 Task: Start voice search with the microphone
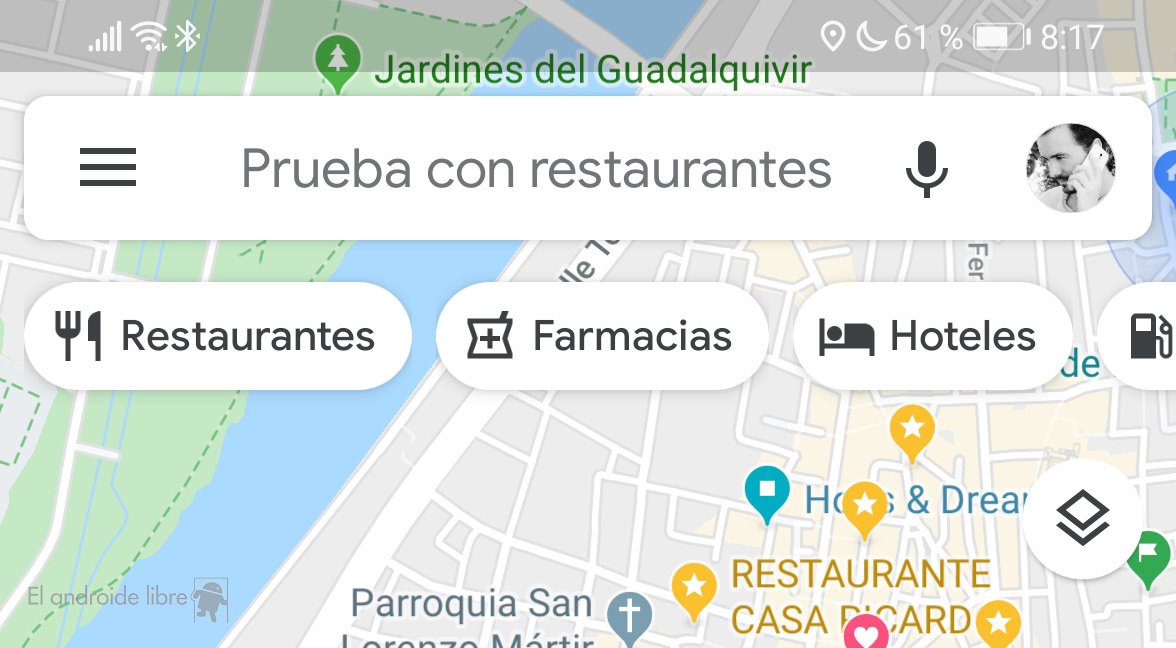(x=926, y=169)
